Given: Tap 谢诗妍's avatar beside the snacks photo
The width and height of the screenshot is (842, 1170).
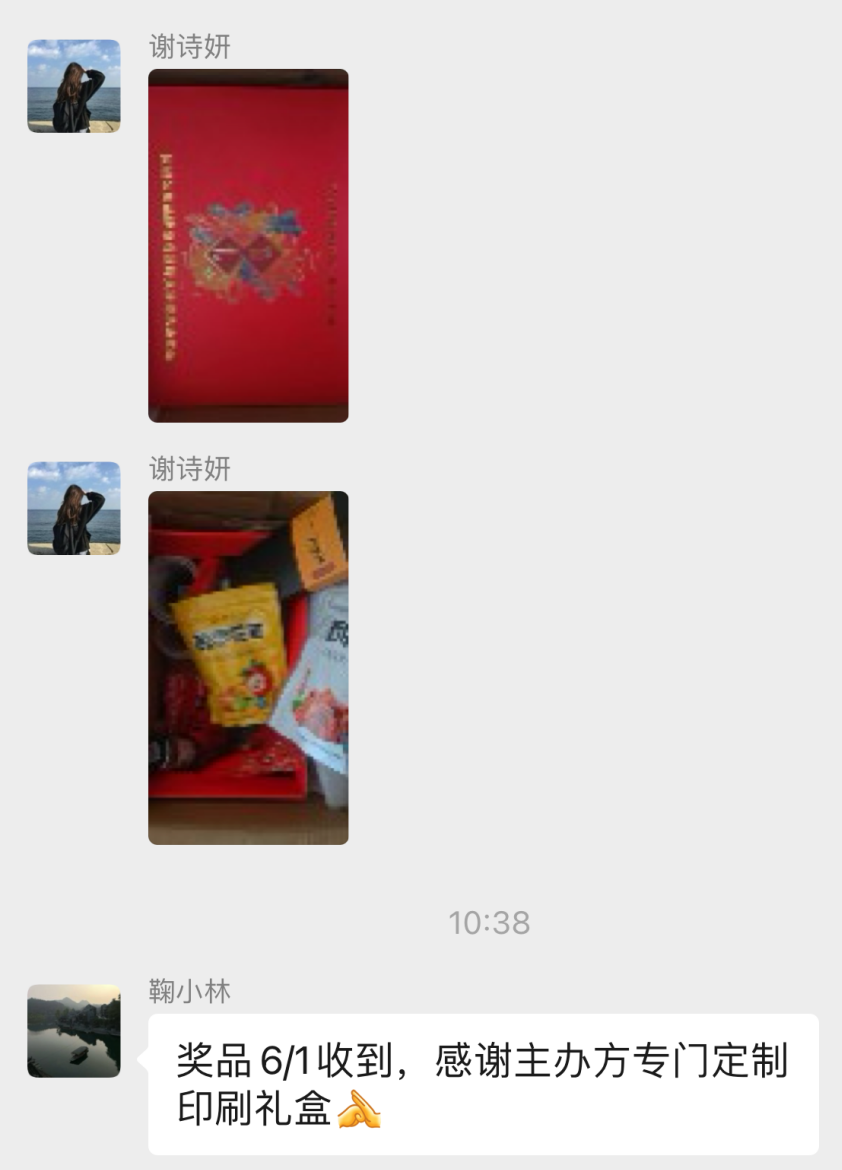Looking at the screenshot, I should pyautogui.click(x=74, y=508).
